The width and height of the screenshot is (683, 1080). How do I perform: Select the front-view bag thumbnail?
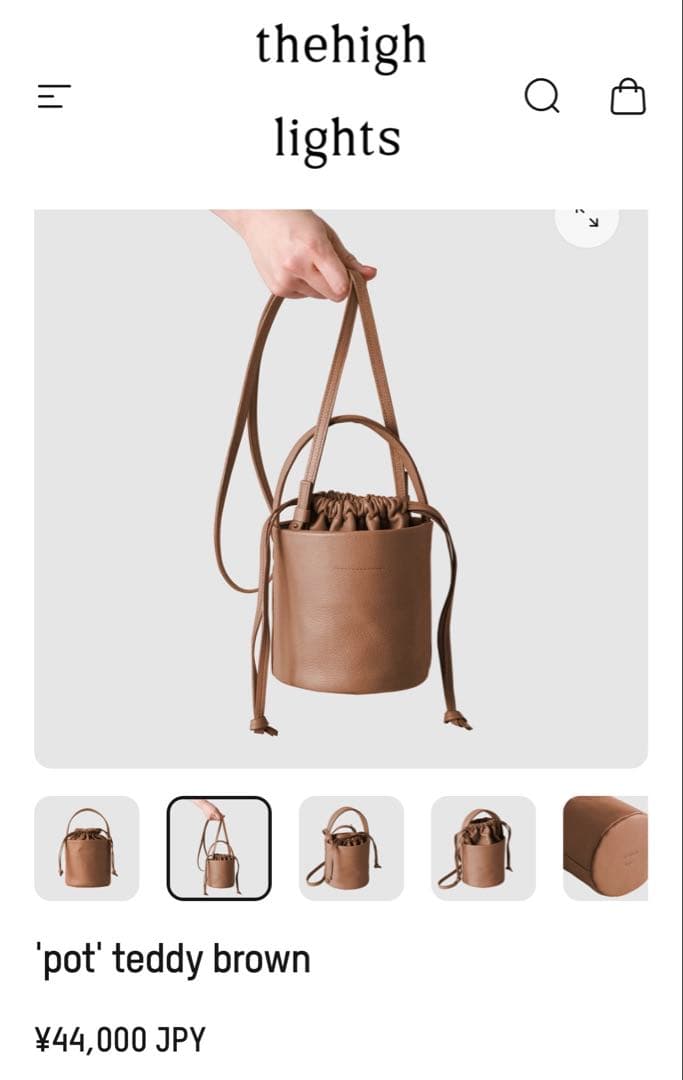(87, 848)
